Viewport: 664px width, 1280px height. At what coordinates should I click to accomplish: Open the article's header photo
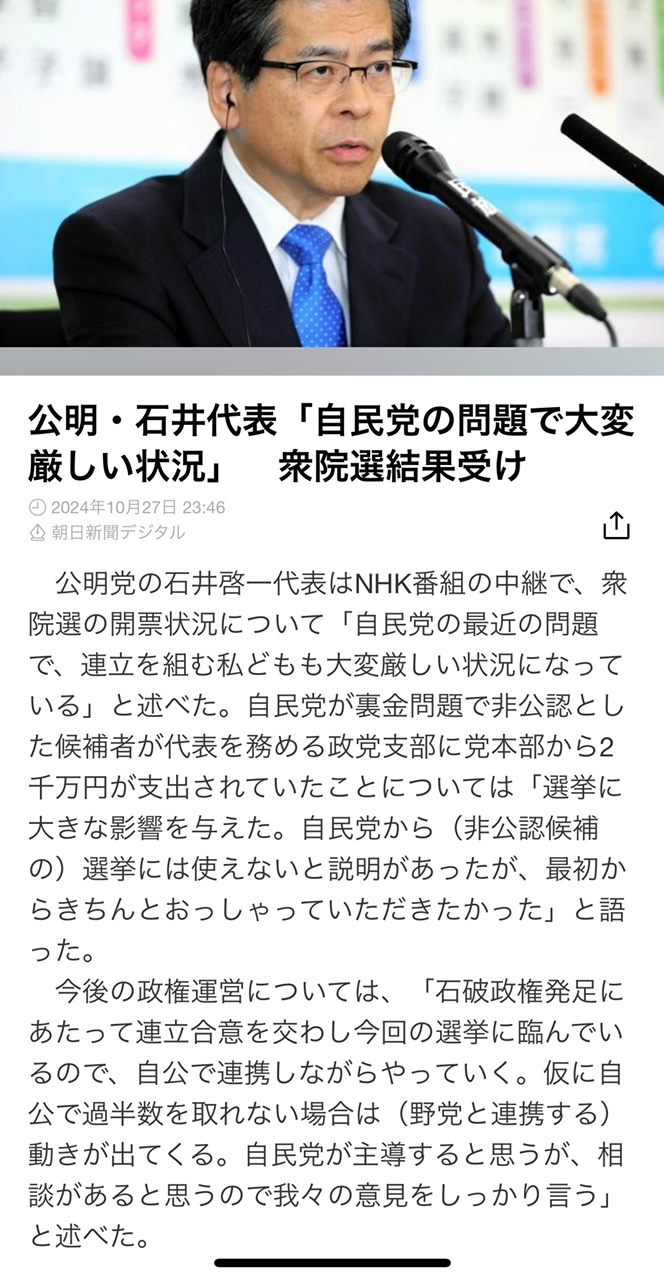click(x=332, y=174)
